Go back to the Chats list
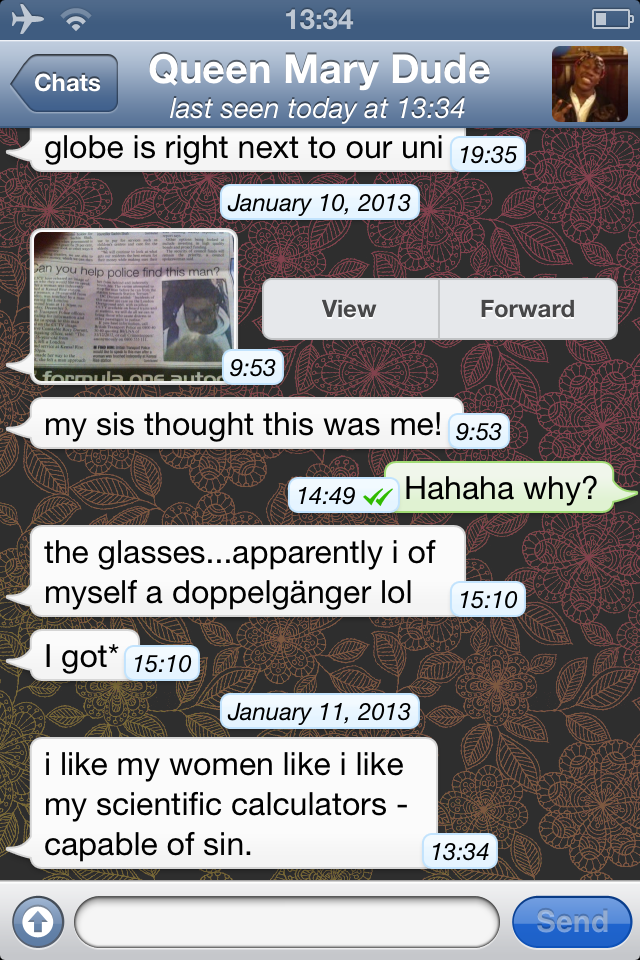The width and height of the screenshot is (640, 960). point(65,84)
